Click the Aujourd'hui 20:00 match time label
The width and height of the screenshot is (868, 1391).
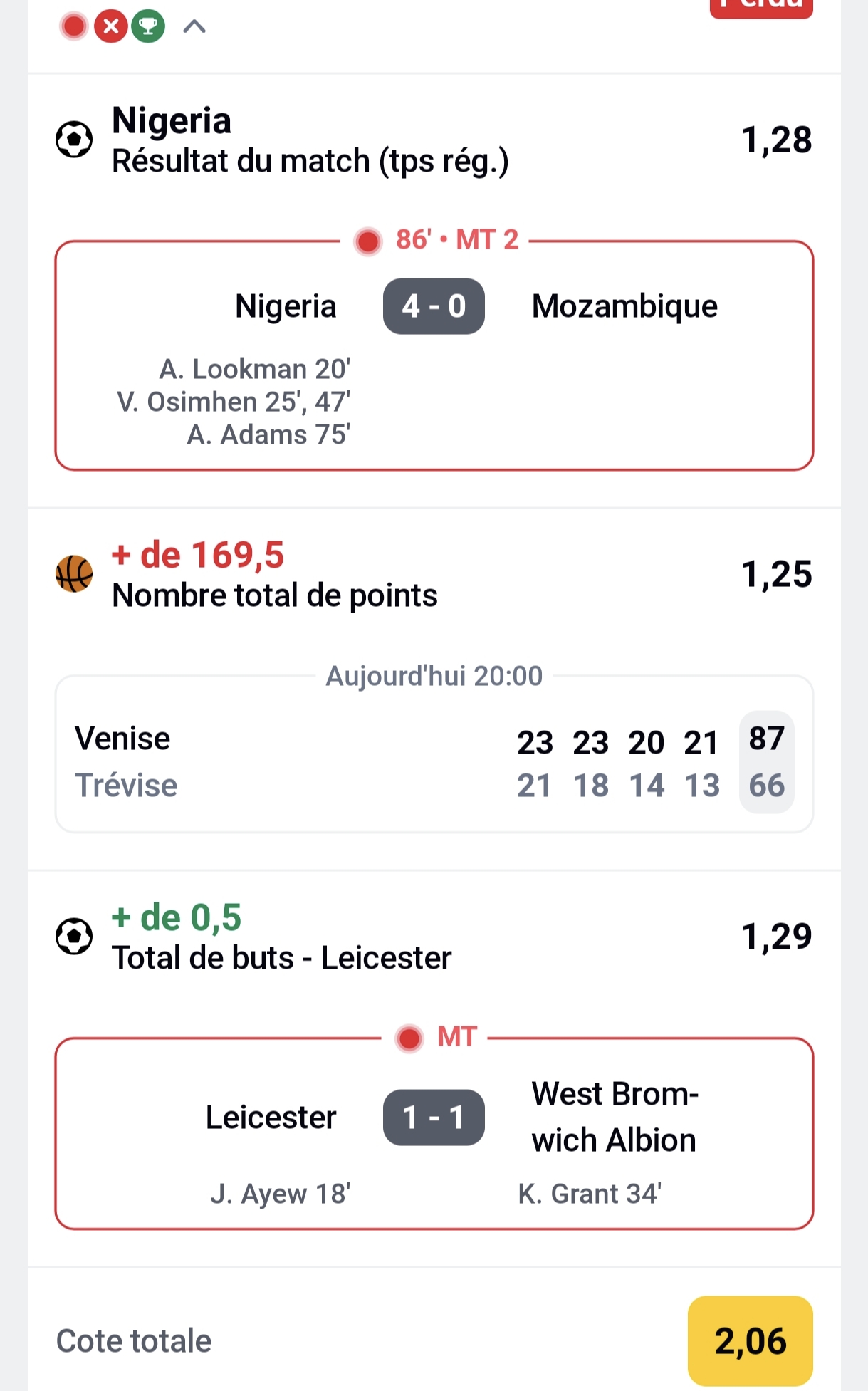coord(433,675)
